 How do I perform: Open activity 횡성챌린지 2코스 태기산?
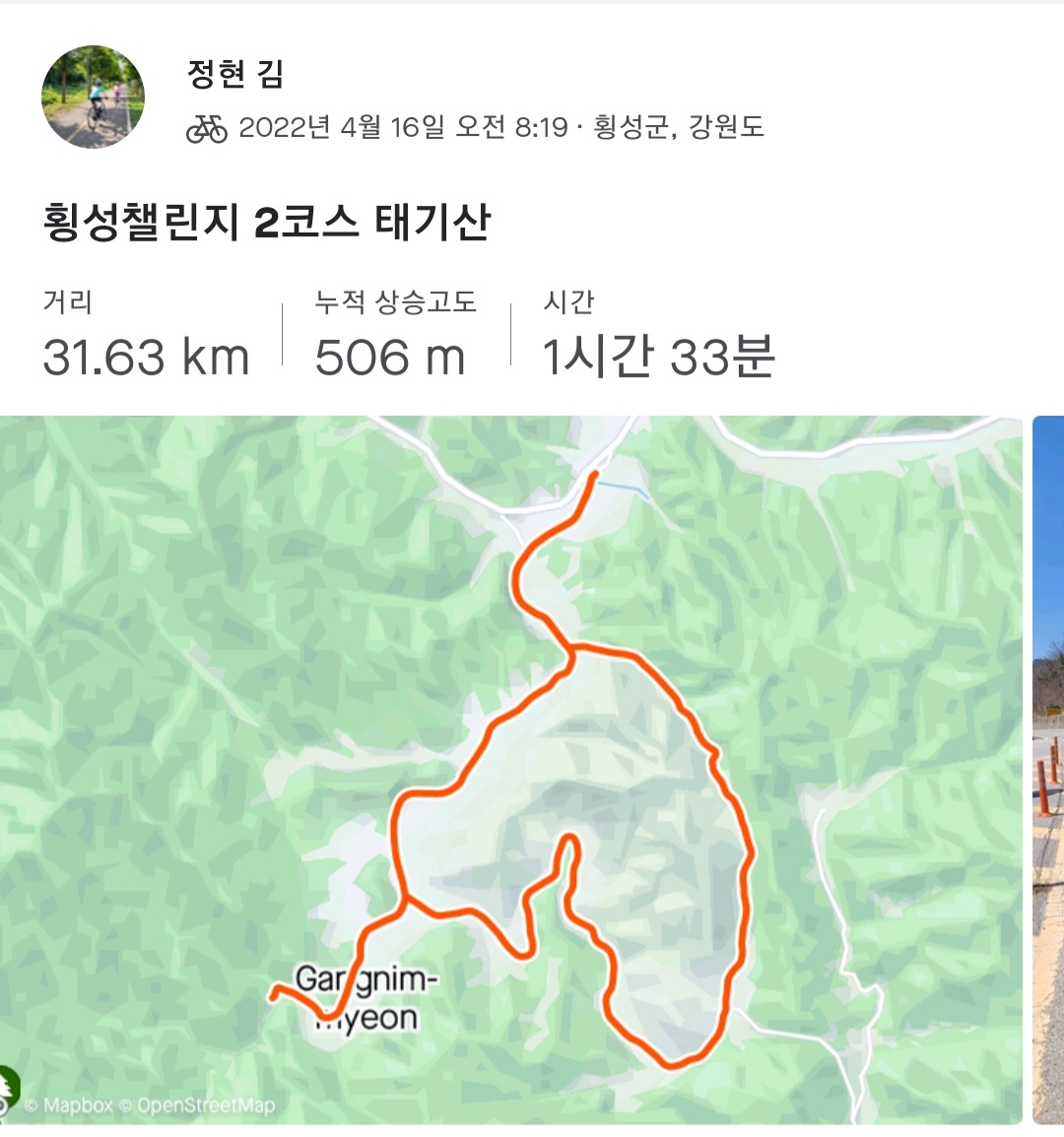266,223
